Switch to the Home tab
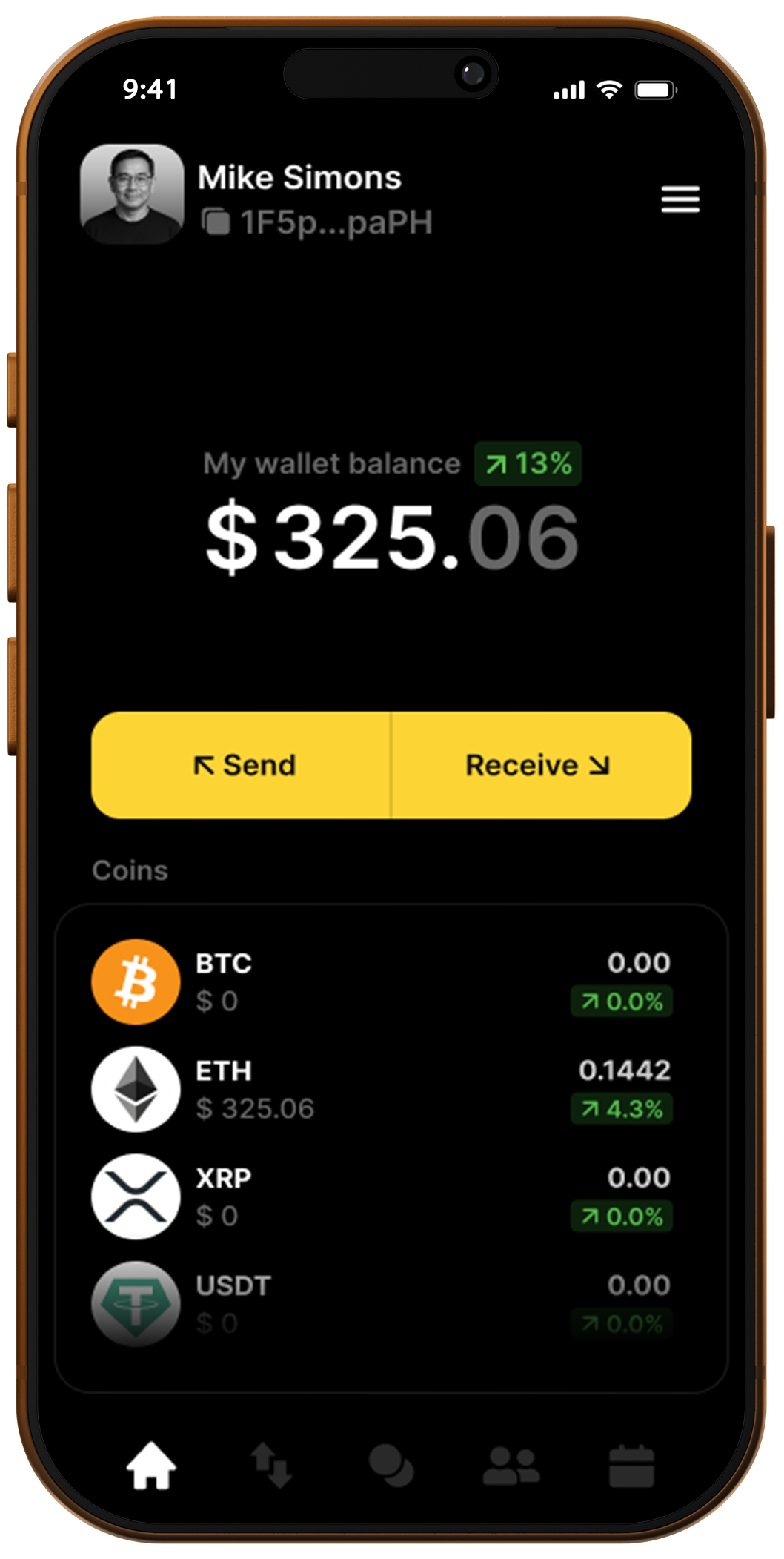Viewport: 784px width, 1559px height. point(151,1466)
